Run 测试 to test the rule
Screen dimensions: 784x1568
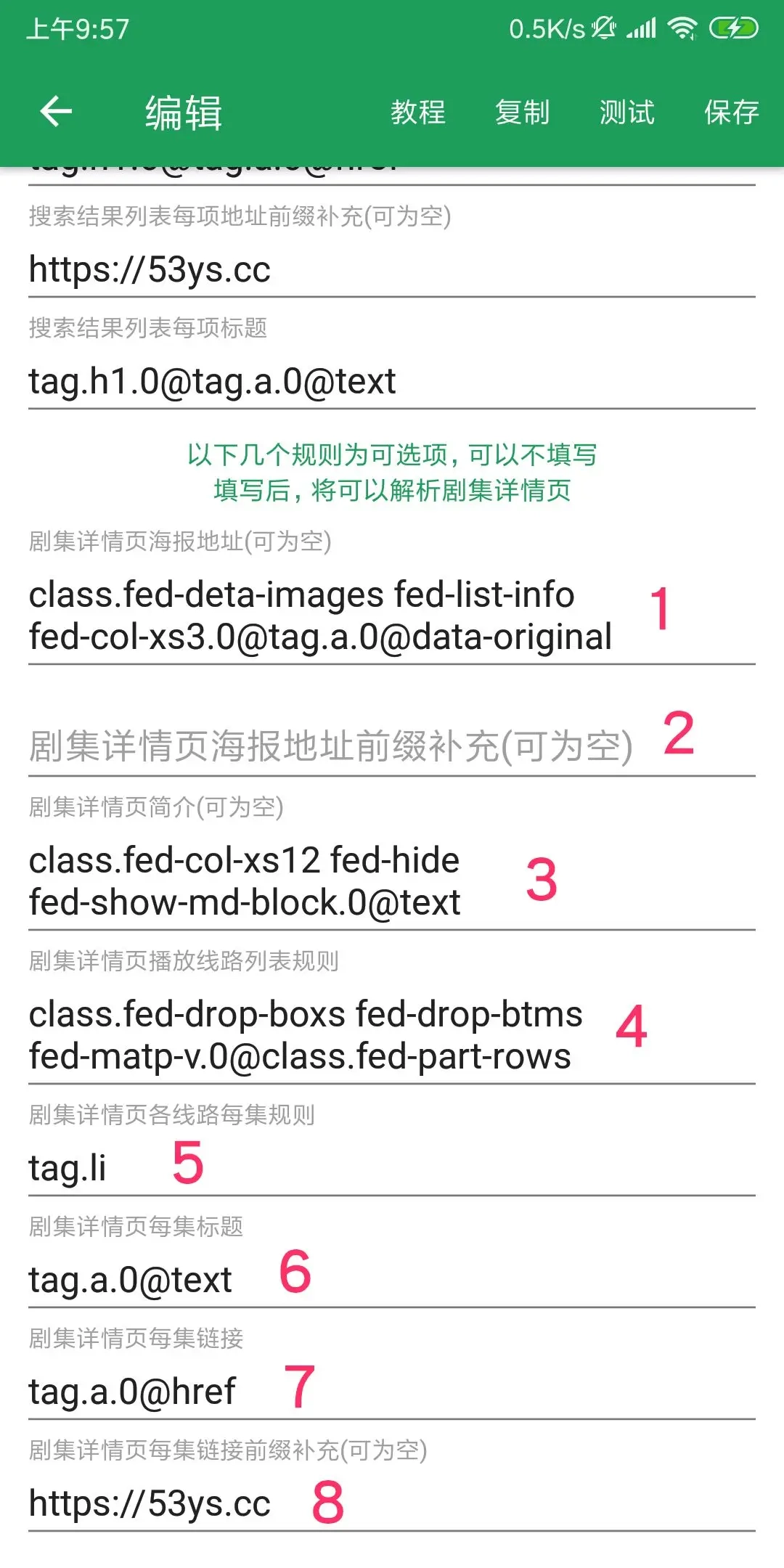626,113
